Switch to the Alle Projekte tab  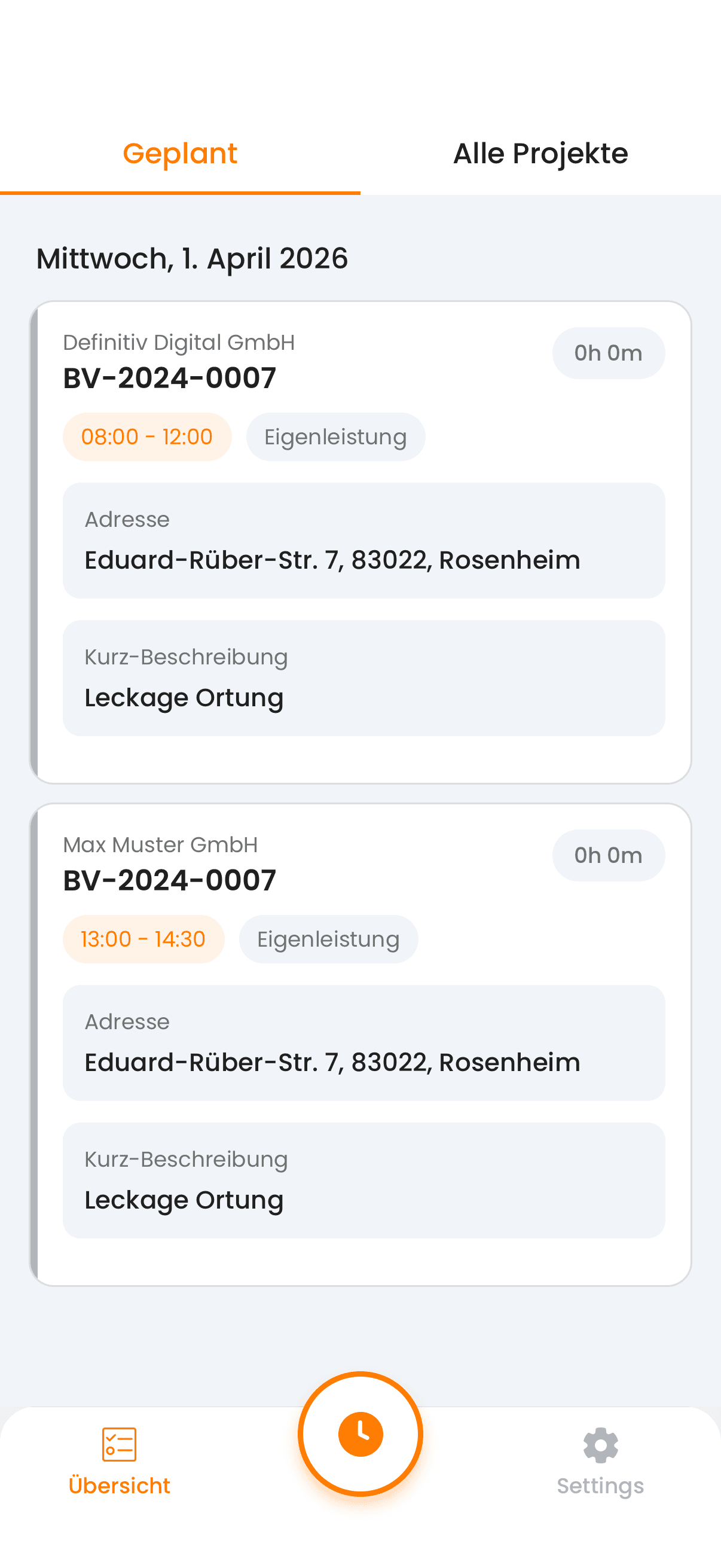540,154
